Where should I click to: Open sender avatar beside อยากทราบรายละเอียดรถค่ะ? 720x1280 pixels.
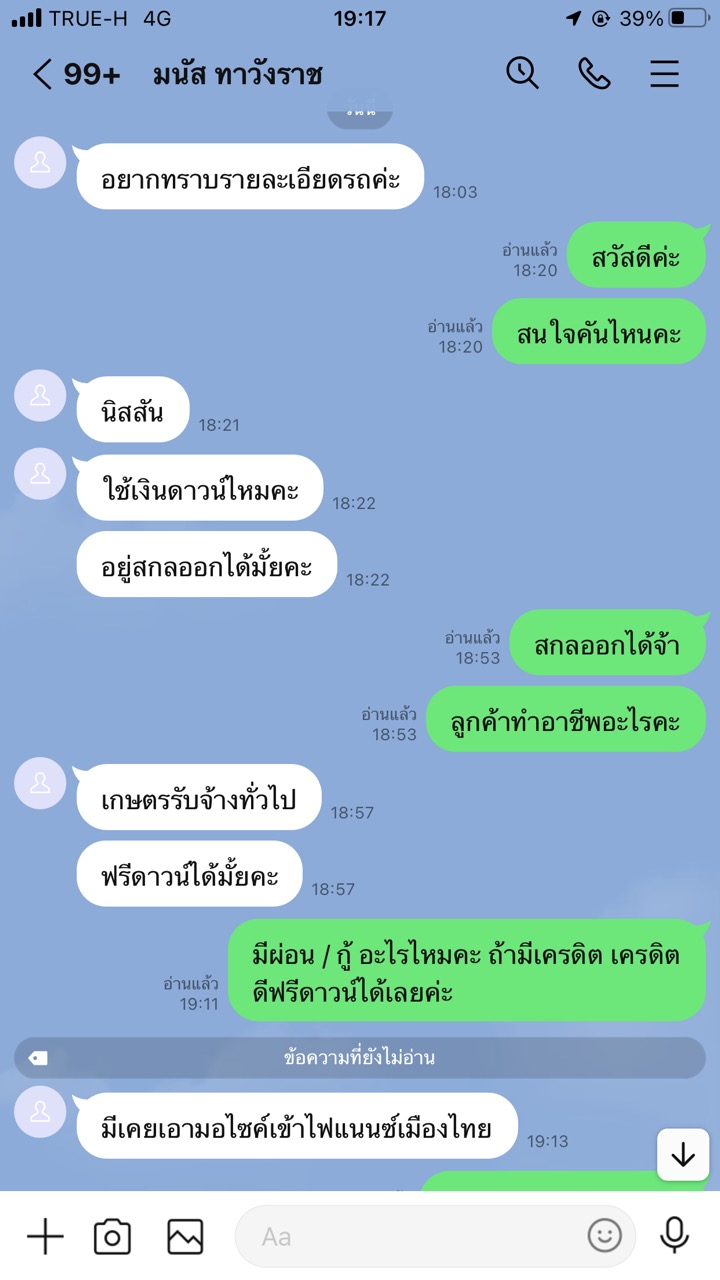(x=40, y=162)
